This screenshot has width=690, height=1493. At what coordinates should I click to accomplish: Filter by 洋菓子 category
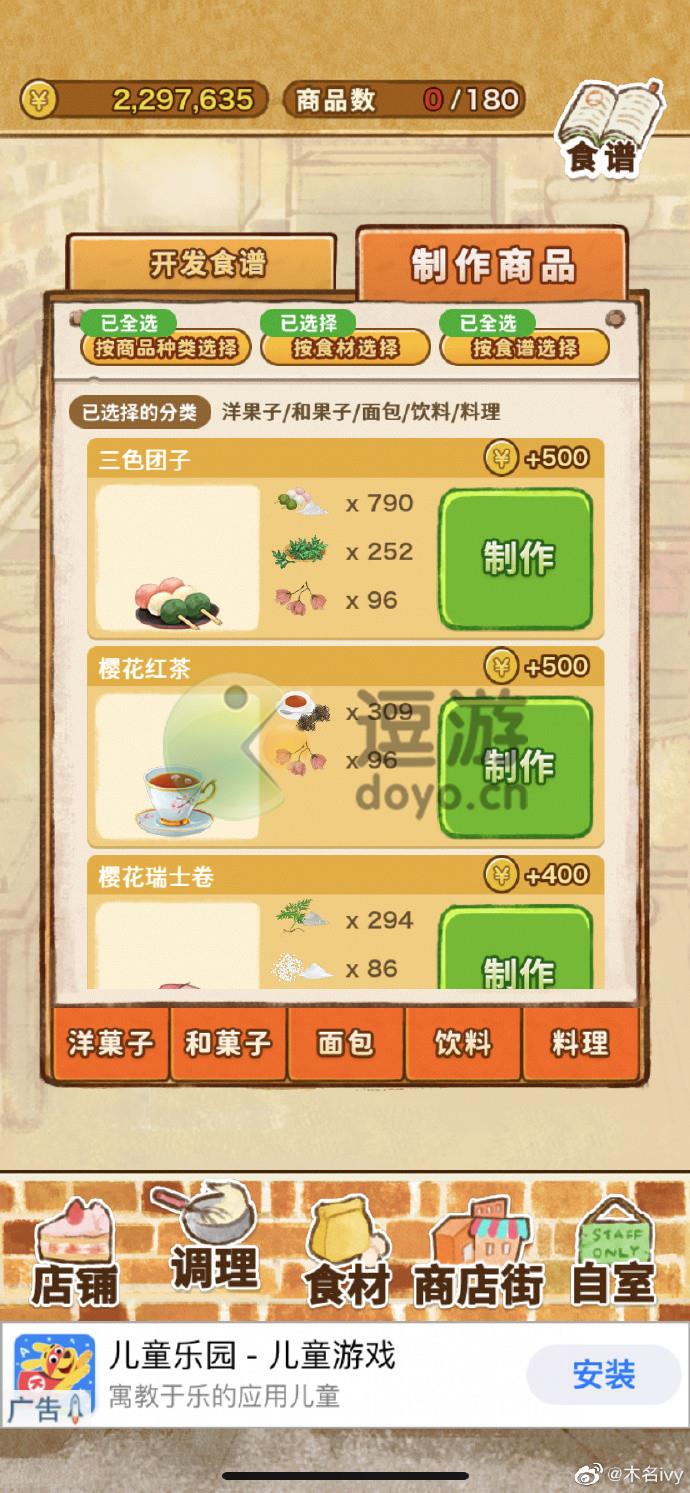point(111,1044)
